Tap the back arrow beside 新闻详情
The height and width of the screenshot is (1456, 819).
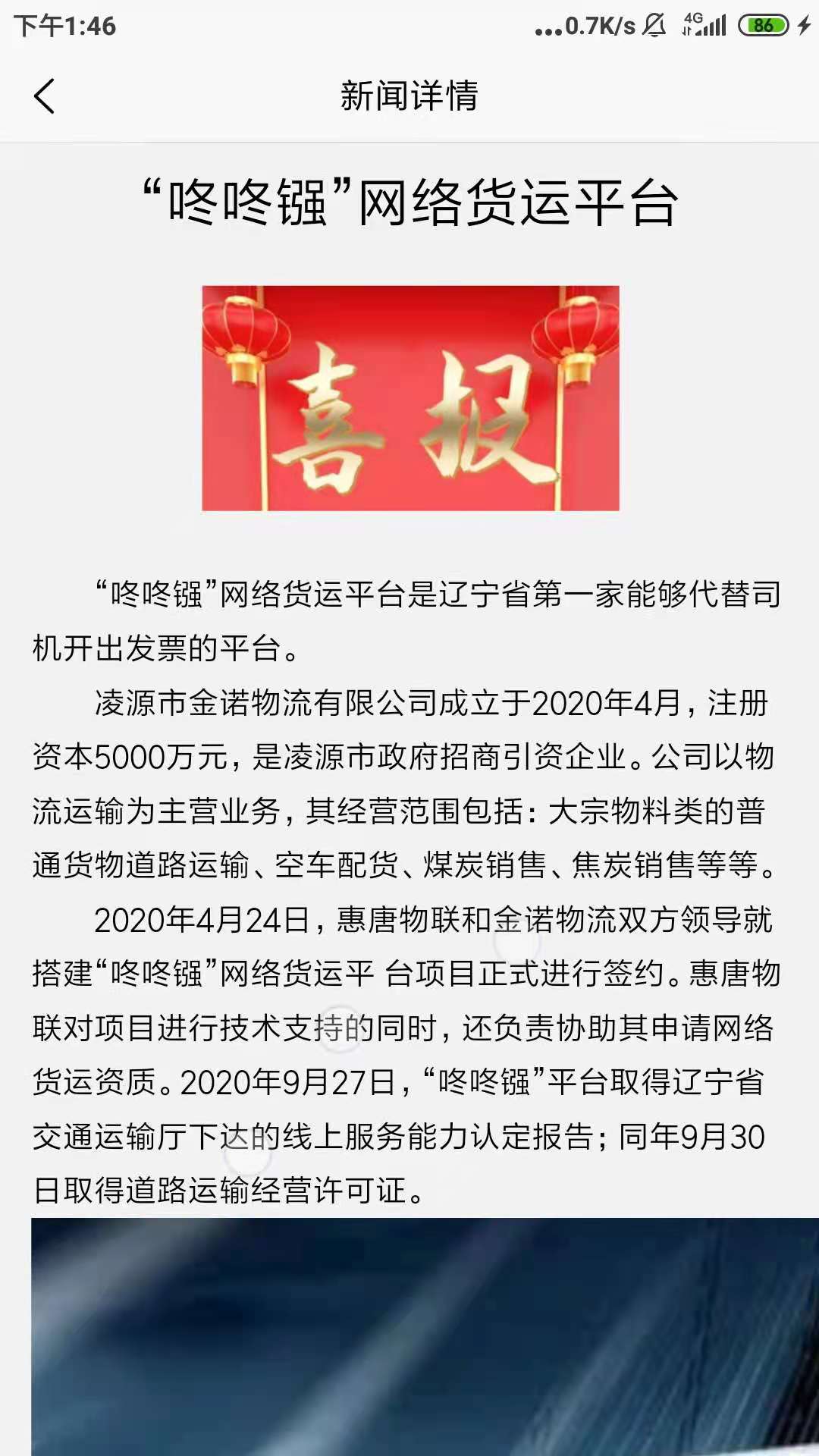click(44, 96)
